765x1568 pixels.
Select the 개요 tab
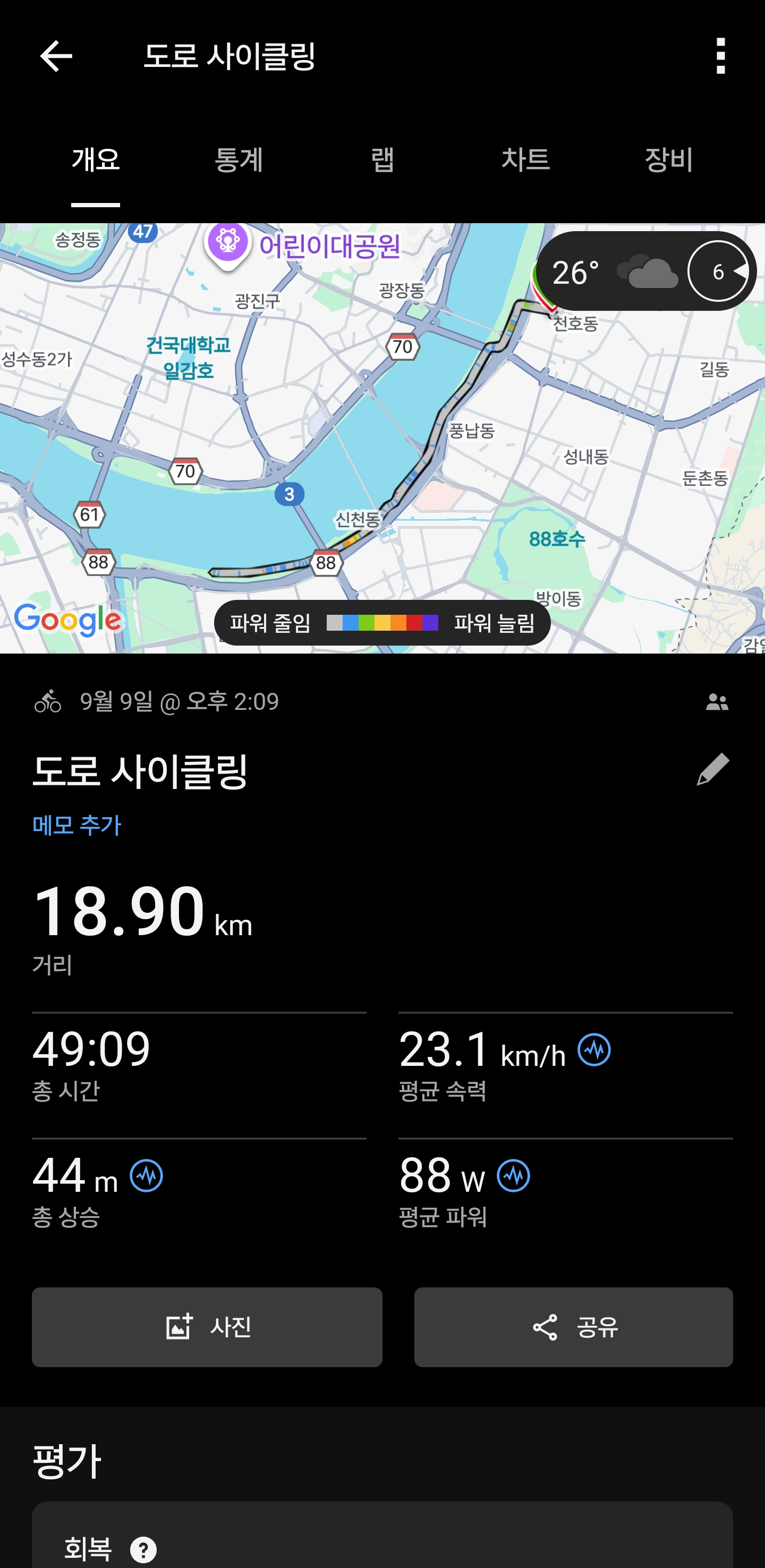coord(96,160)
